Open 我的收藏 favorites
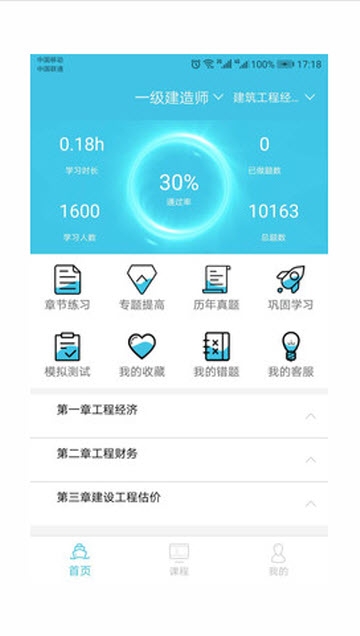This screenshot has width=360, height=636. pyautogui.click(x=142, y=355)
